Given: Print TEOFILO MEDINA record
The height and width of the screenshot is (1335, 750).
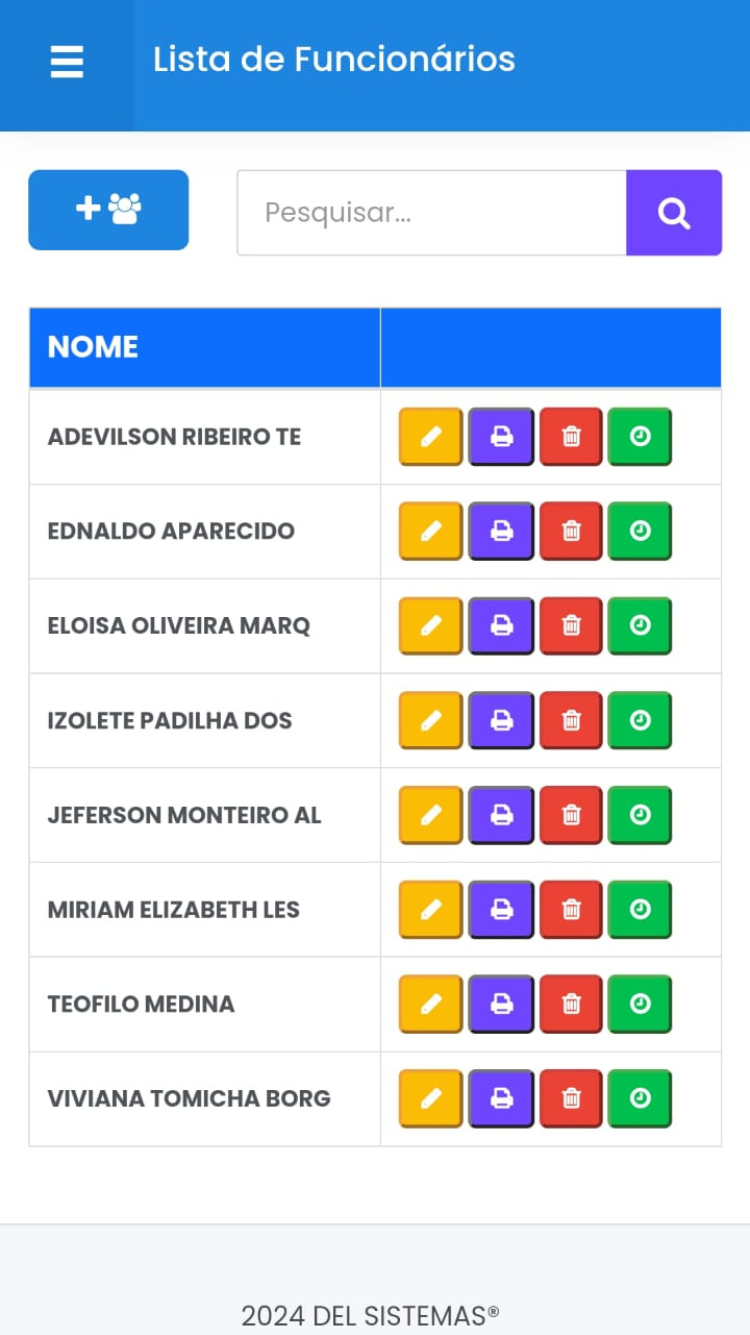Looking at the screenshot, I should tap(501, 1004).
